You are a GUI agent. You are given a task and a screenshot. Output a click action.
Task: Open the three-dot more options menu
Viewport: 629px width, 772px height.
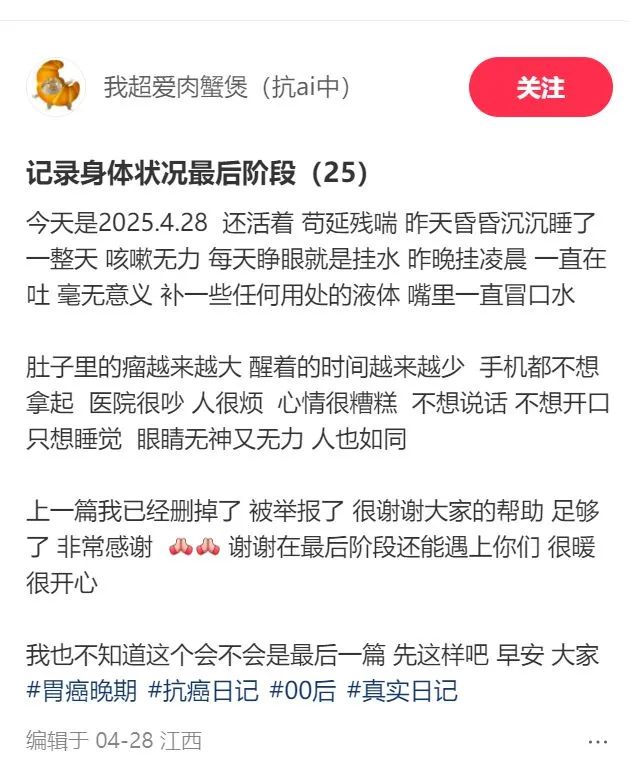pos(597,741)
